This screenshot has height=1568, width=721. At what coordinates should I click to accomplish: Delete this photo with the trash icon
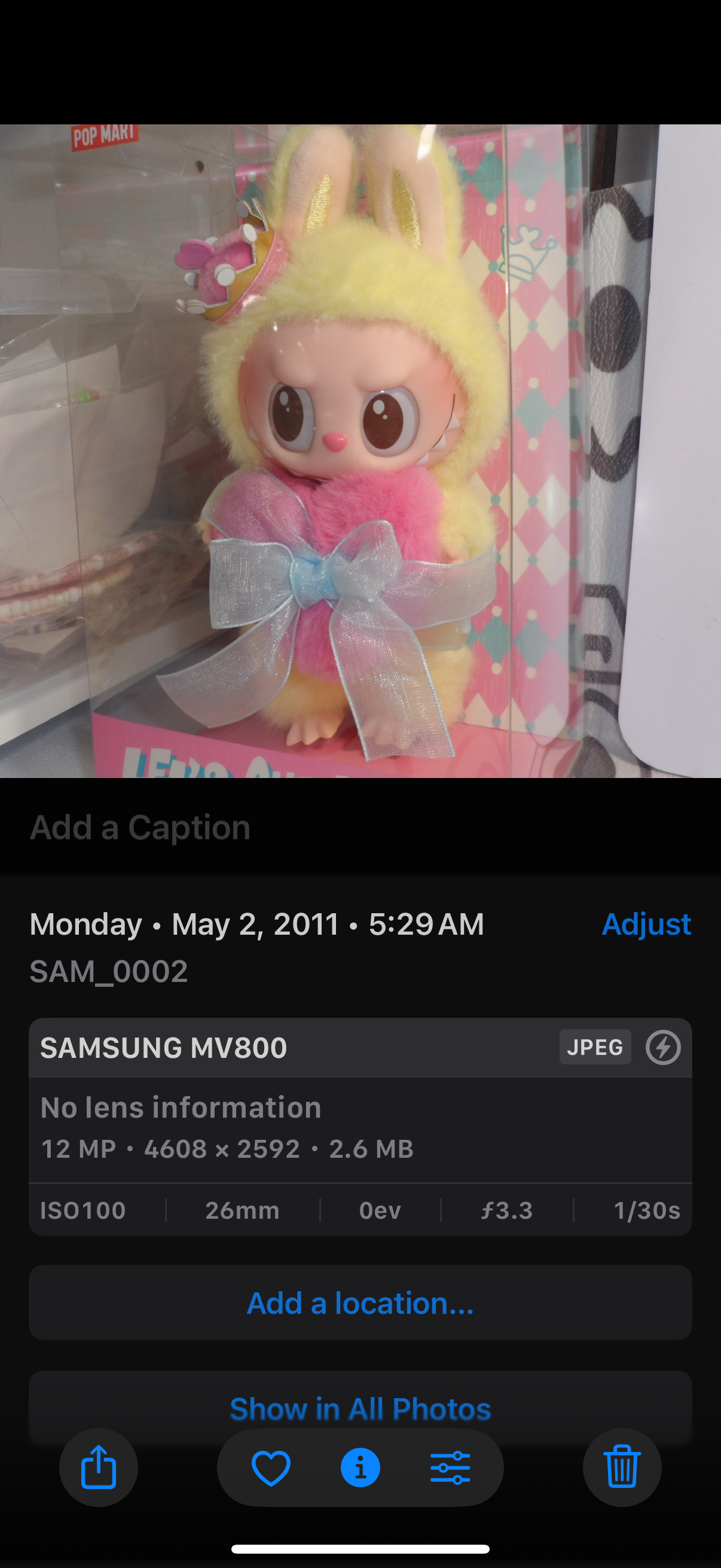click(622, 1467)
